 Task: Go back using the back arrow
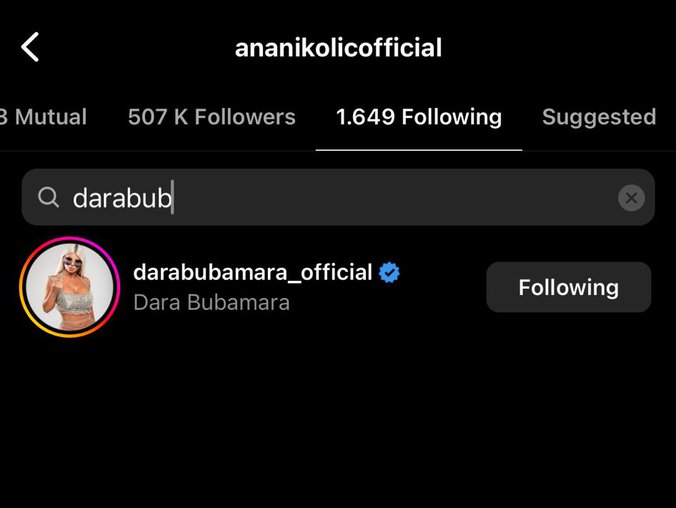click(x=31, y=46)
